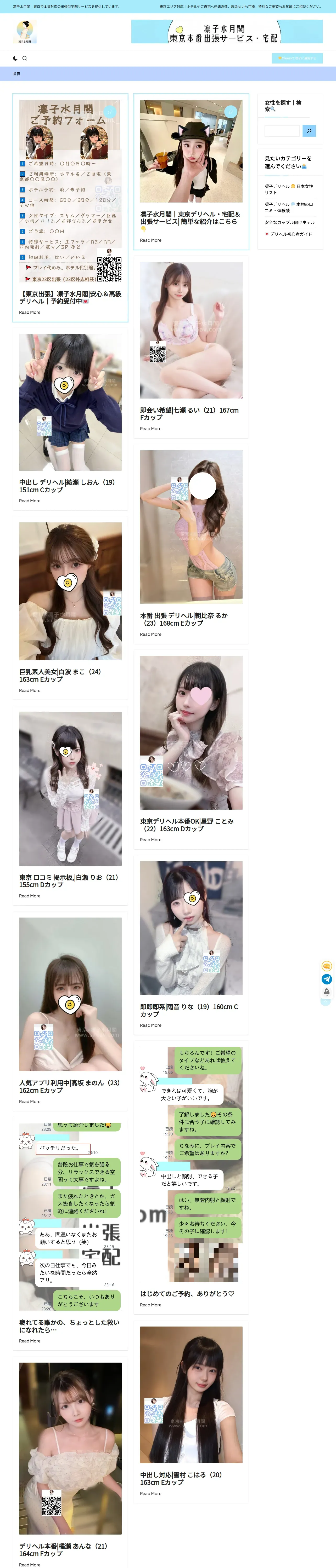View the デリヘル初心者ガイド category

pyautogui.click(x=291, y=234)
